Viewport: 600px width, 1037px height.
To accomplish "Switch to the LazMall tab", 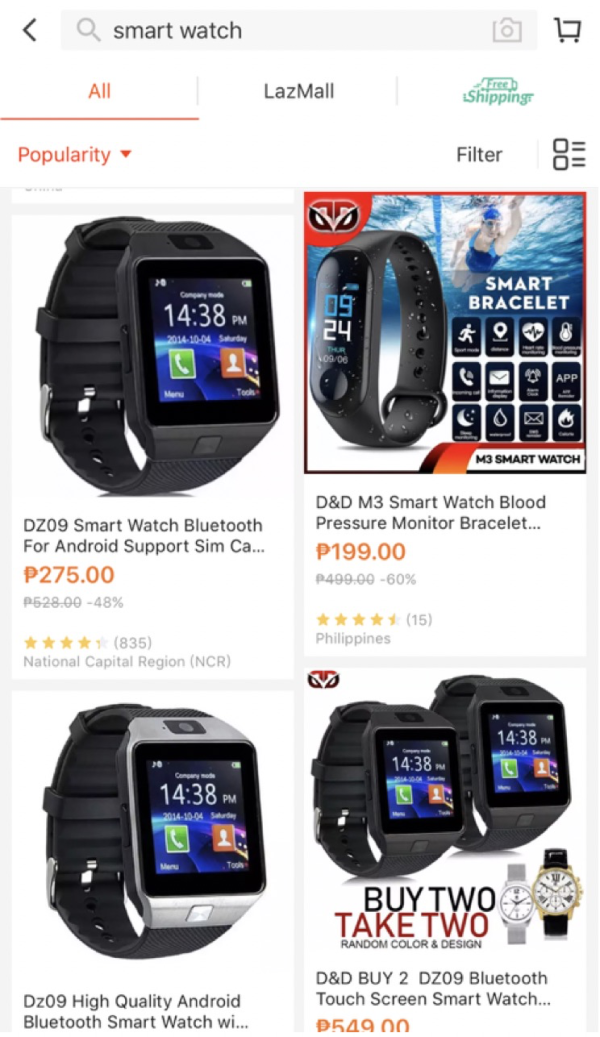I will coord(298,91).
